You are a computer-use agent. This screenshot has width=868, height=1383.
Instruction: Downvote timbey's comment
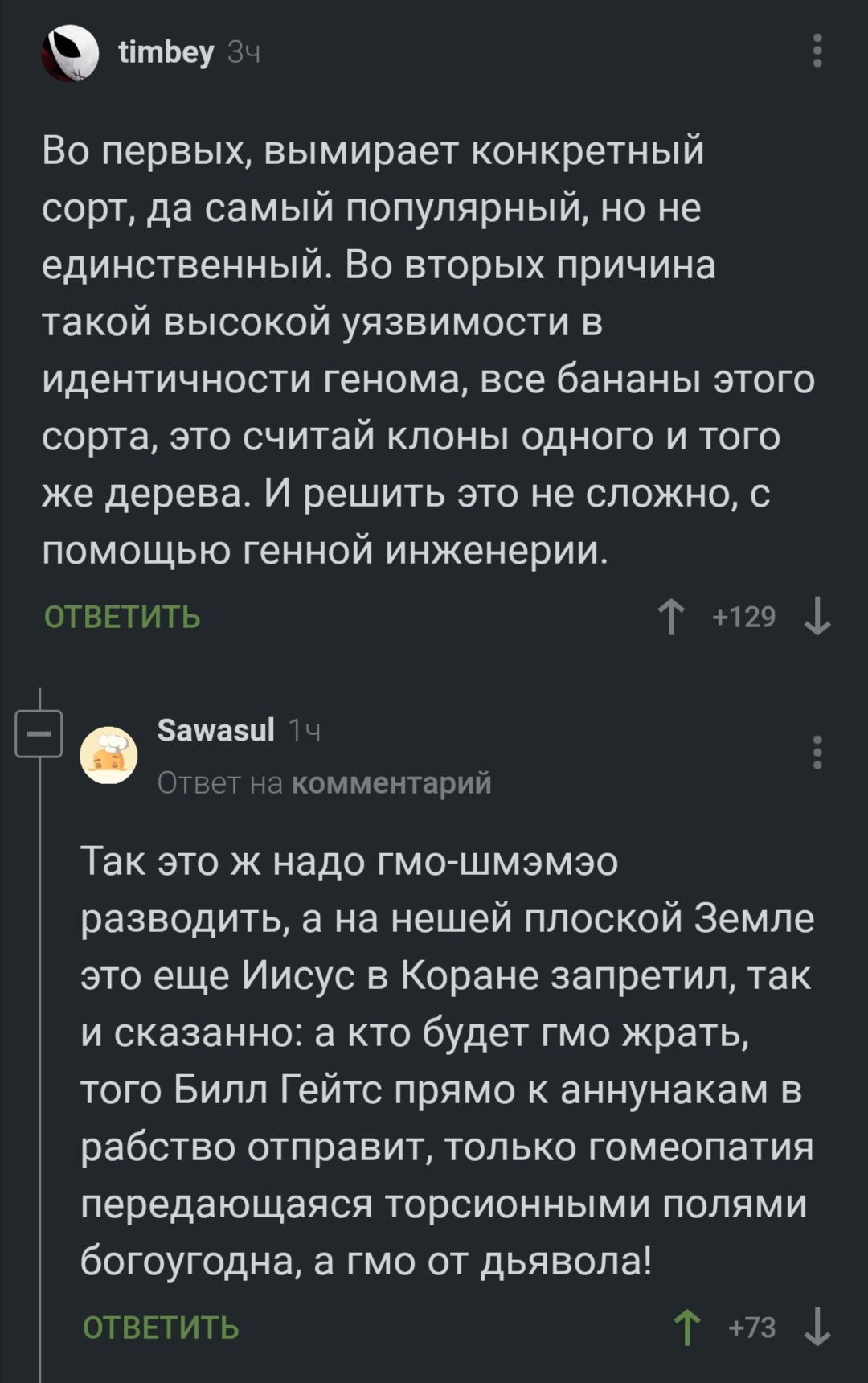point(817,618)
